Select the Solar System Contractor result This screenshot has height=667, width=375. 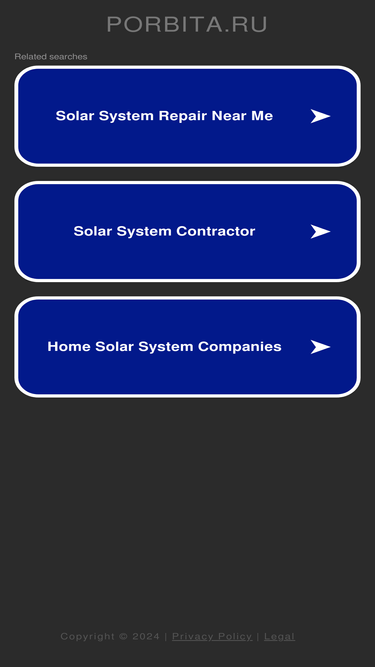point(188,231)
